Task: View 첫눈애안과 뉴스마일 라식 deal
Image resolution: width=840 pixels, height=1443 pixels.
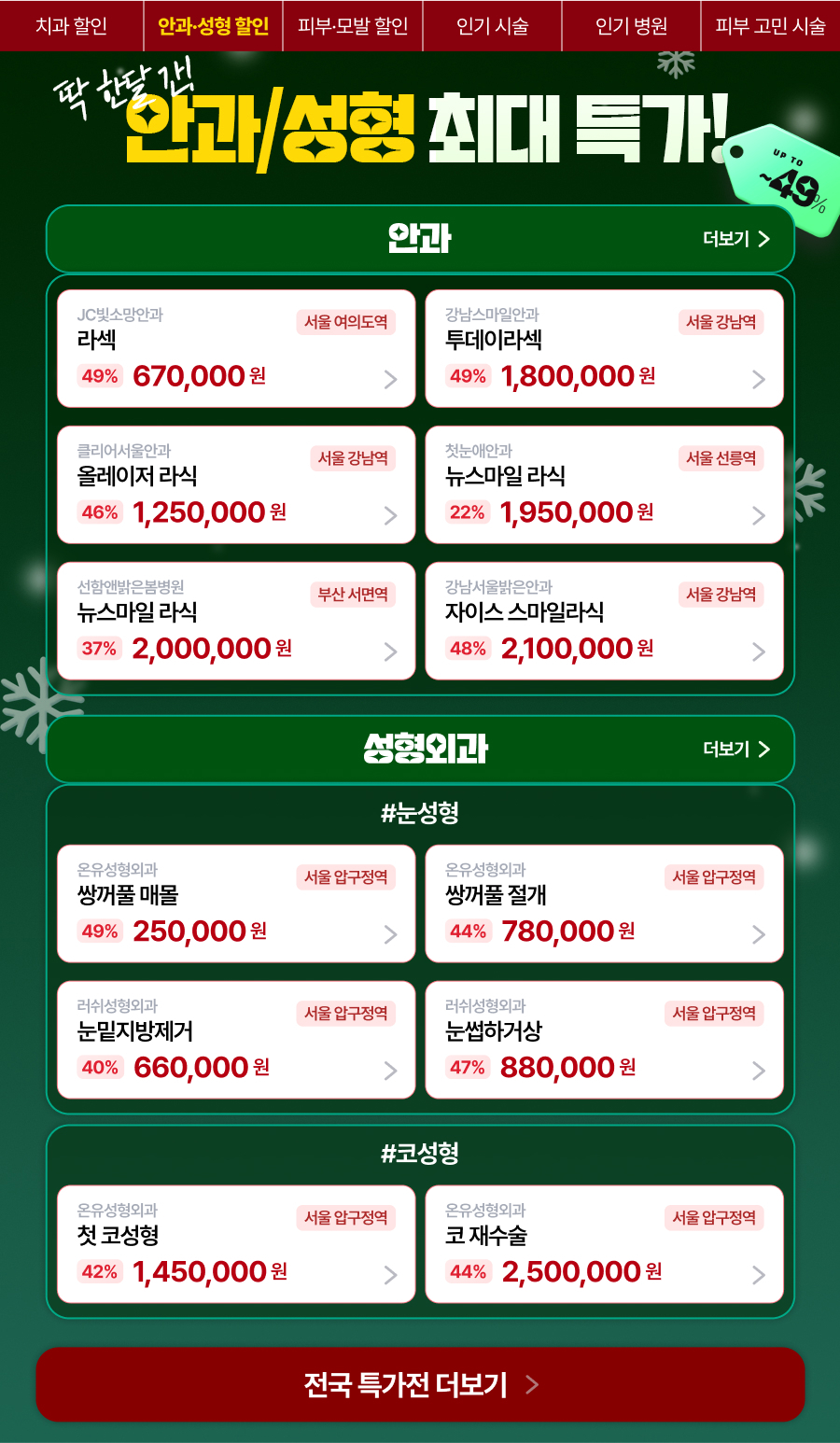Action: [x=604, y=484]
